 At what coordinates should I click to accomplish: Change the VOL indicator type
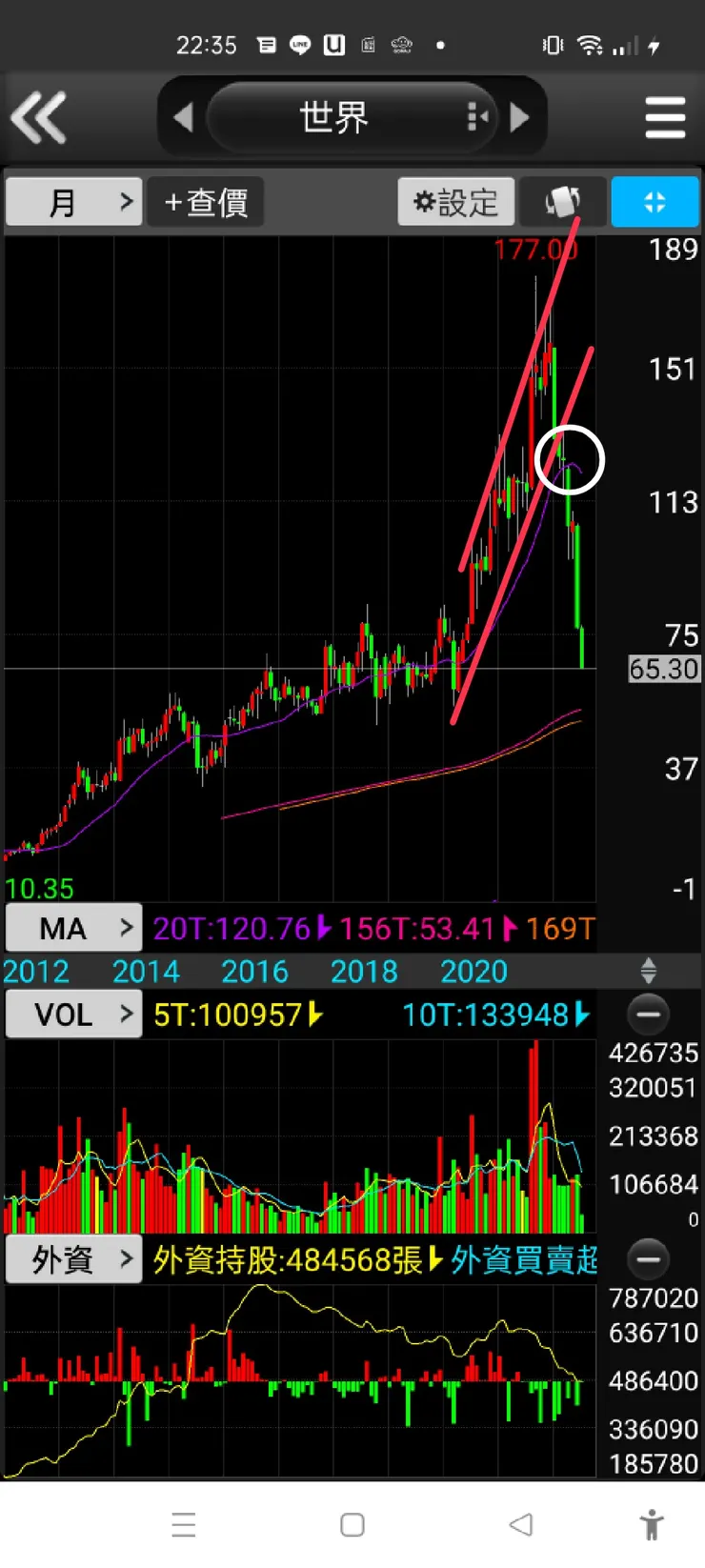[74, 1015]
